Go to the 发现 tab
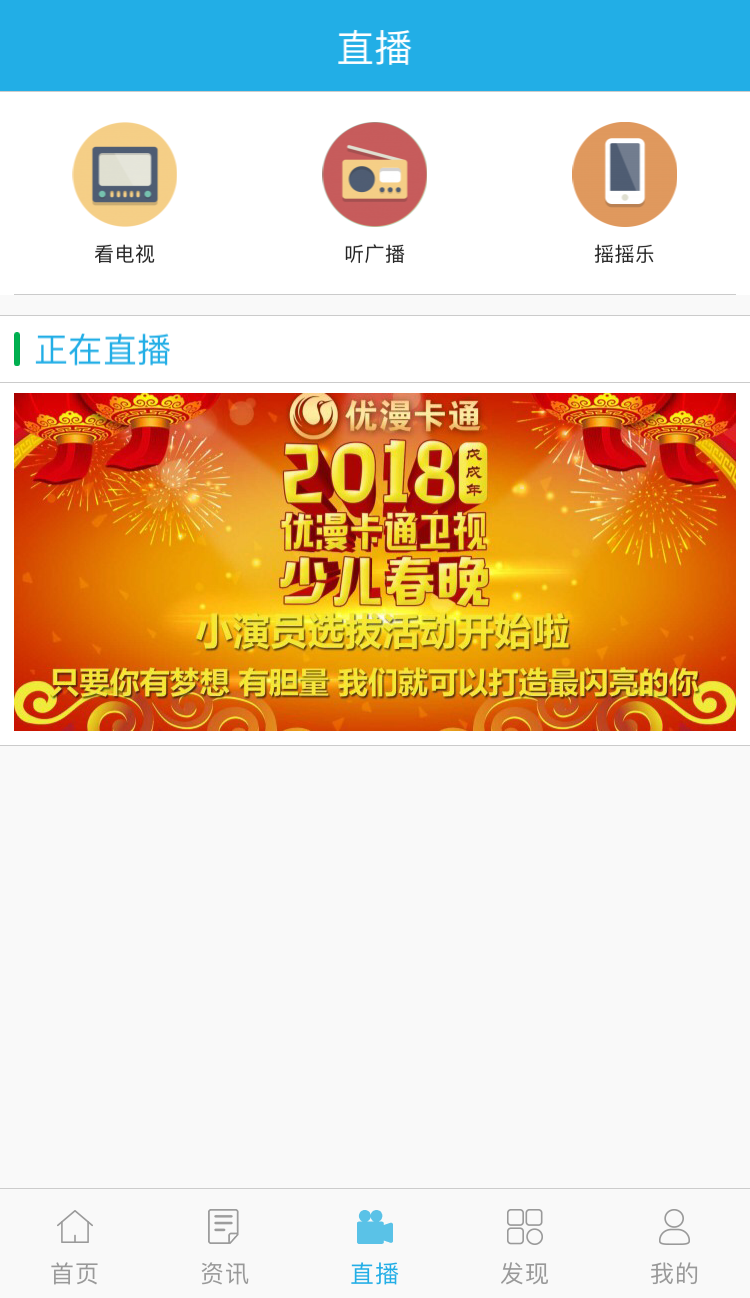This screenshot has width=750, height=1298. (x=525, y=1245)
